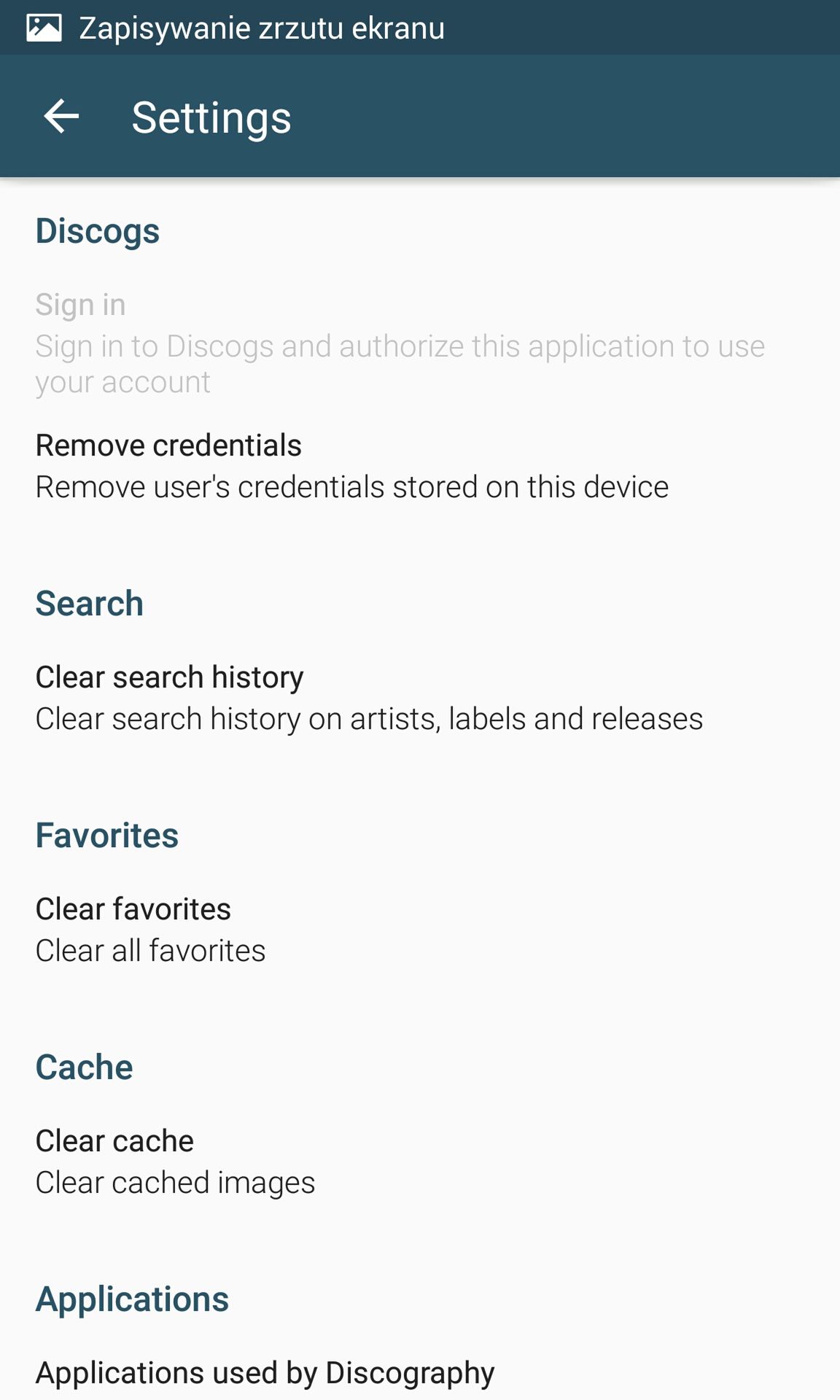
Task: Choose Clear favorites
Action: coord(420,930)
